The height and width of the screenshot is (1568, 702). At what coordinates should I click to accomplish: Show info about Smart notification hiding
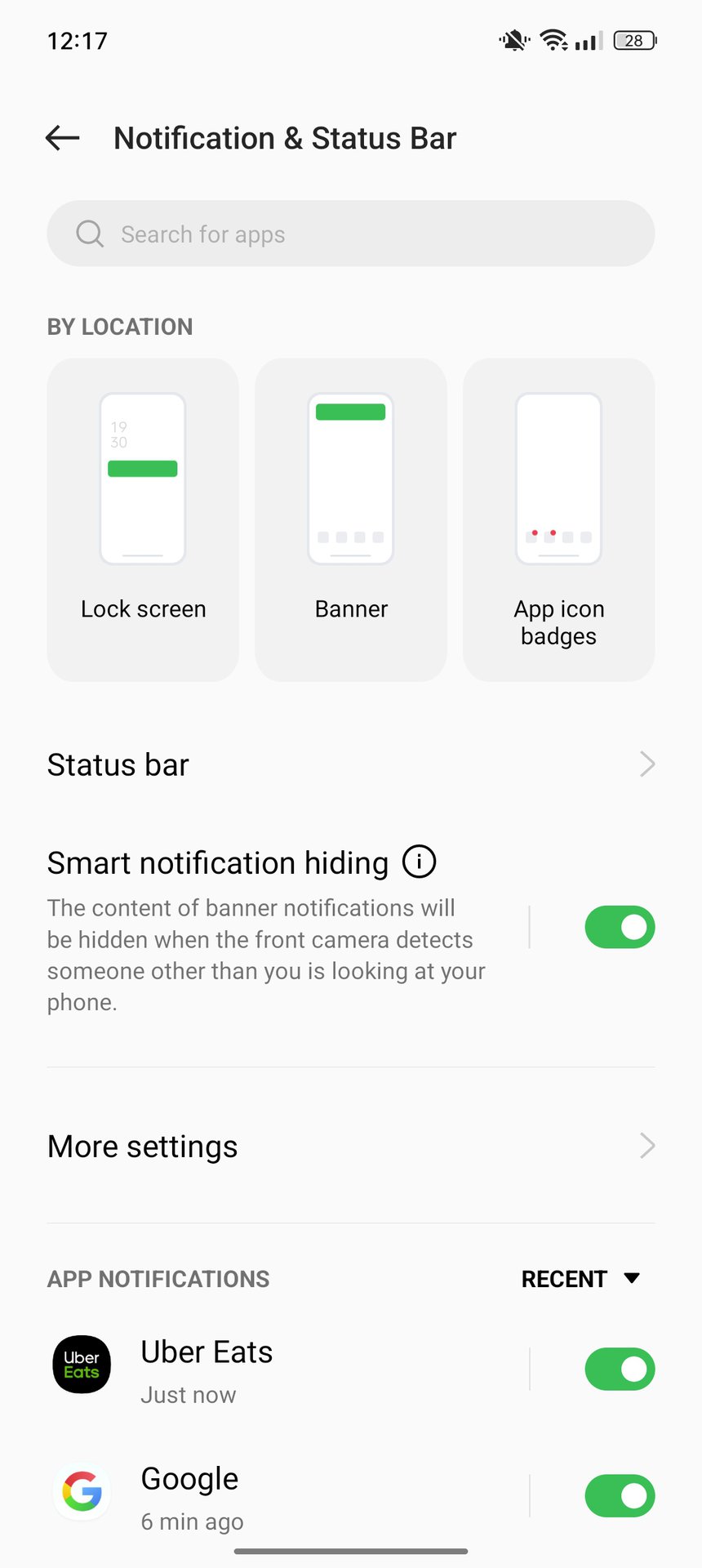click(420, 862)
